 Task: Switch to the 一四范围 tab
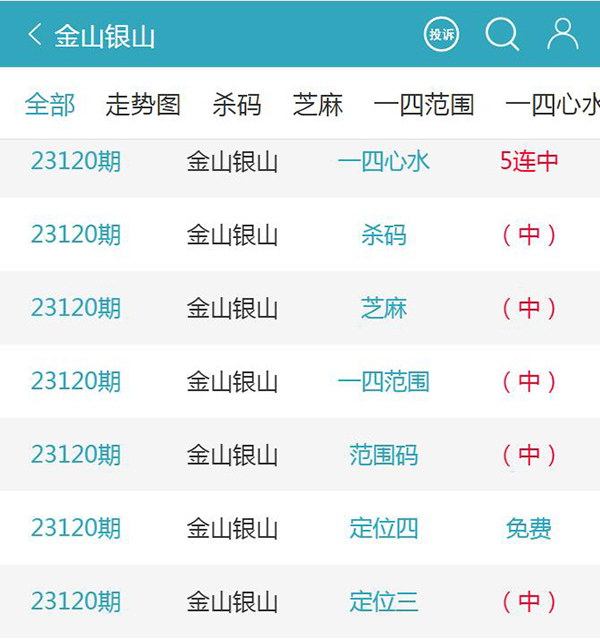(424, 104)
